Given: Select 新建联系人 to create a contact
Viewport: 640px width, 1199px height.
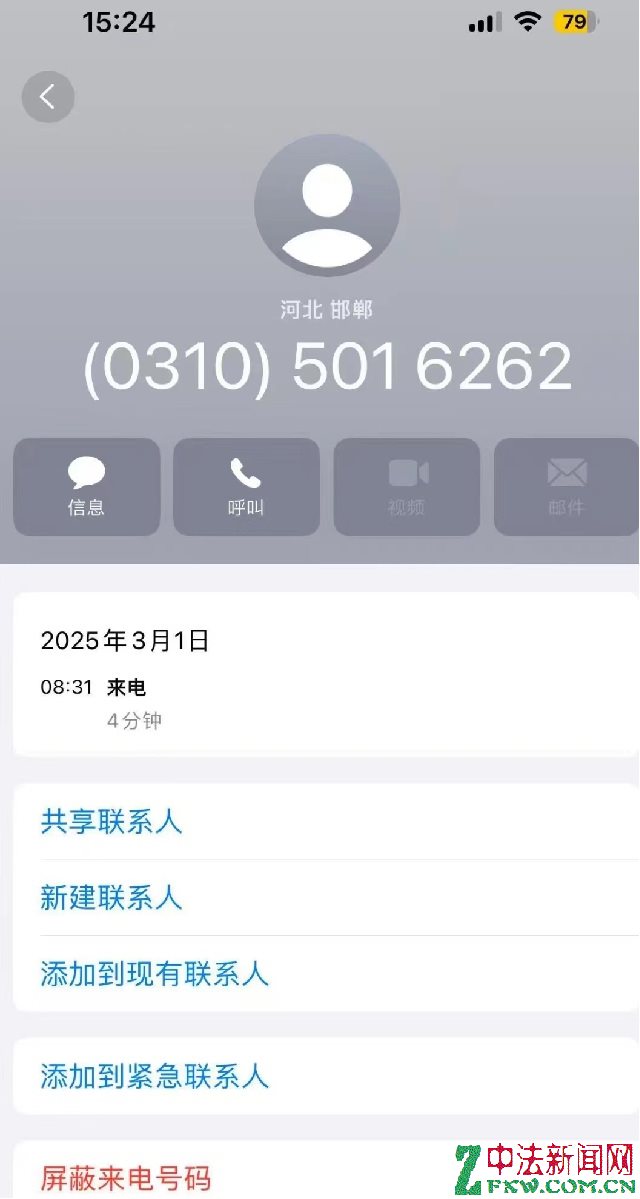Looking at the screenshot, I should (x=326, y=898).
